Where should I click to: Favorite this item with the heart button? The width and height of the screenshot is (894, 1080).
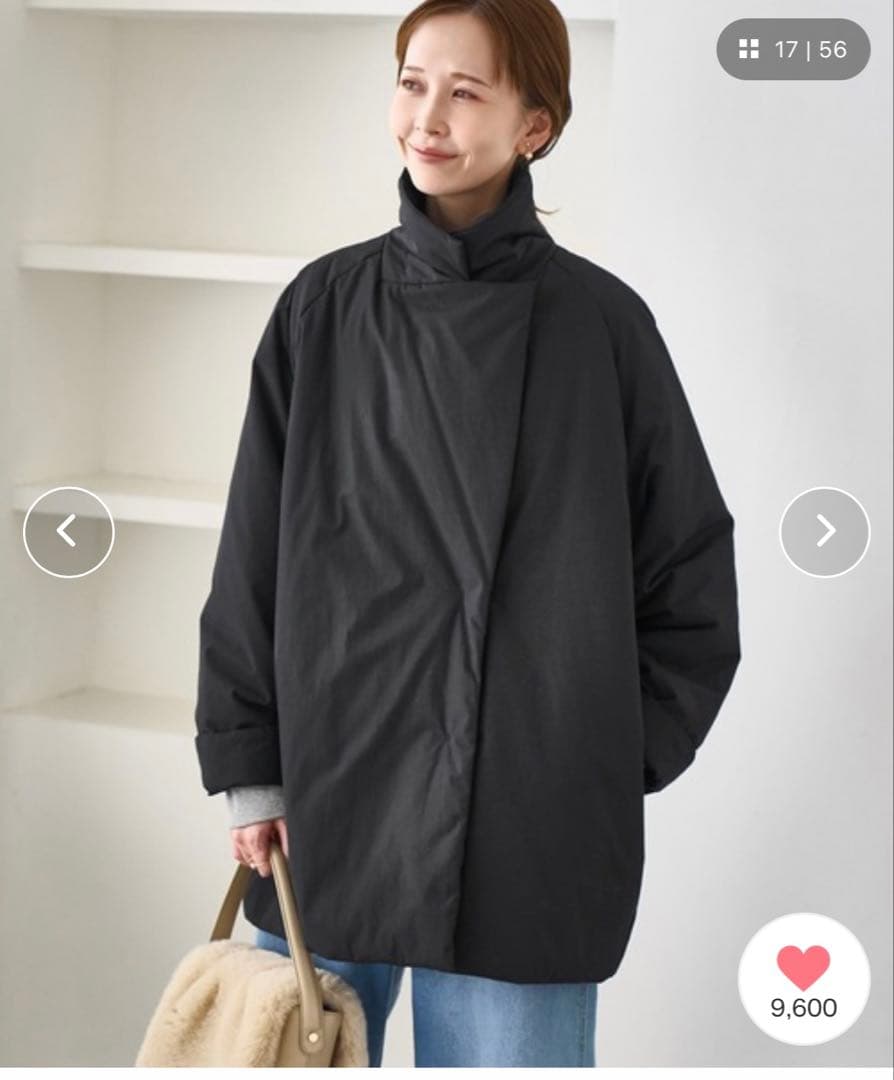pos(803,978)
